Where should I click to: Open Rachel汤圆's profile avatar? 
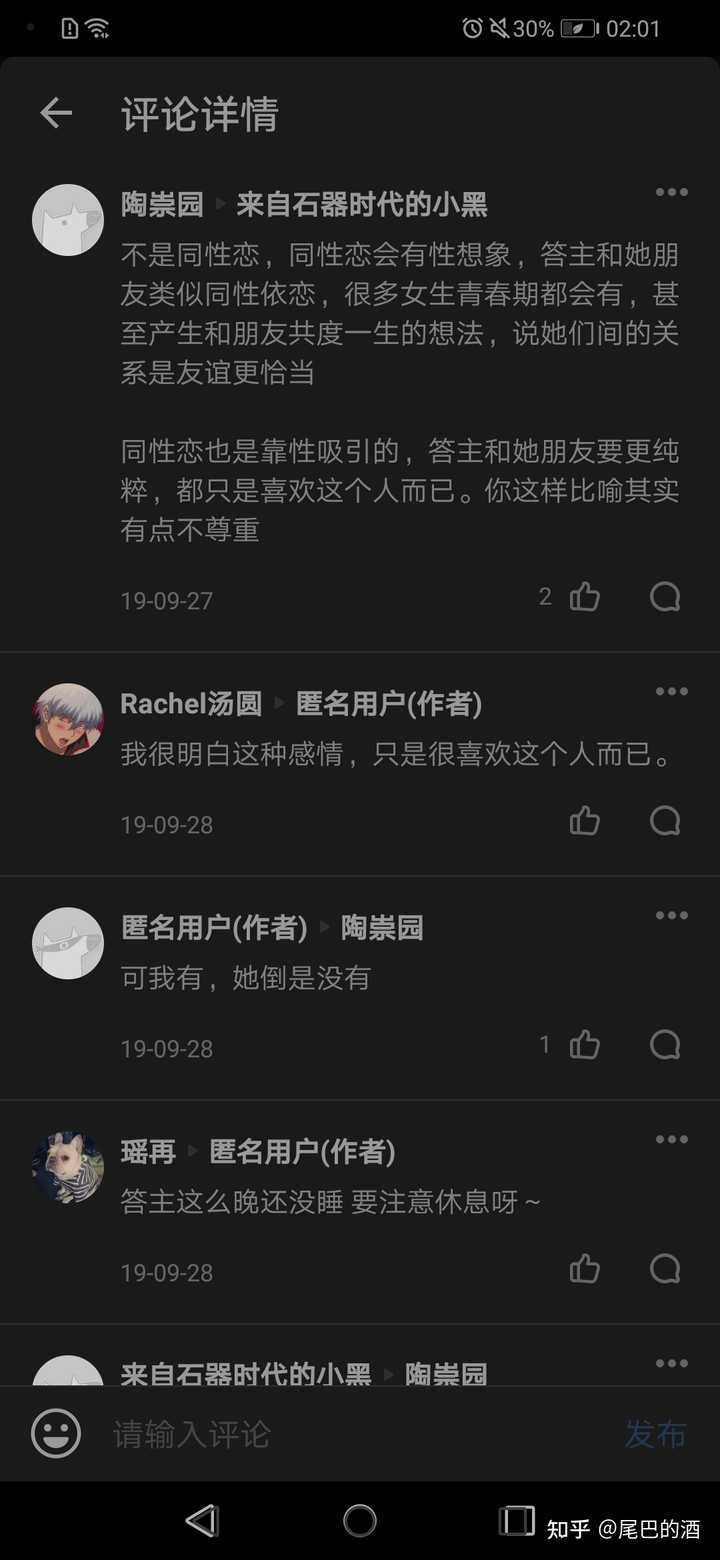point(68,719)
